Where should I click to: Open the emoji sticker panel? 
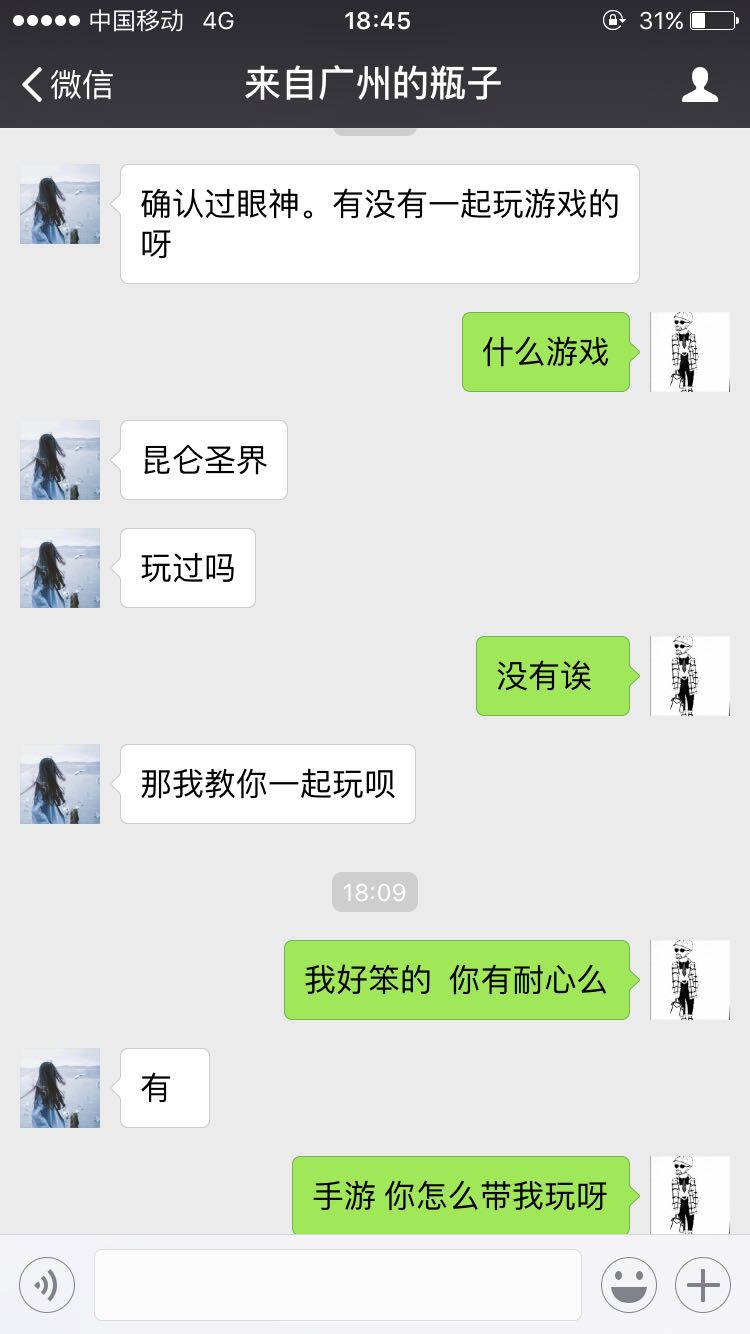pyautogui.click(x=629, y=1284)
